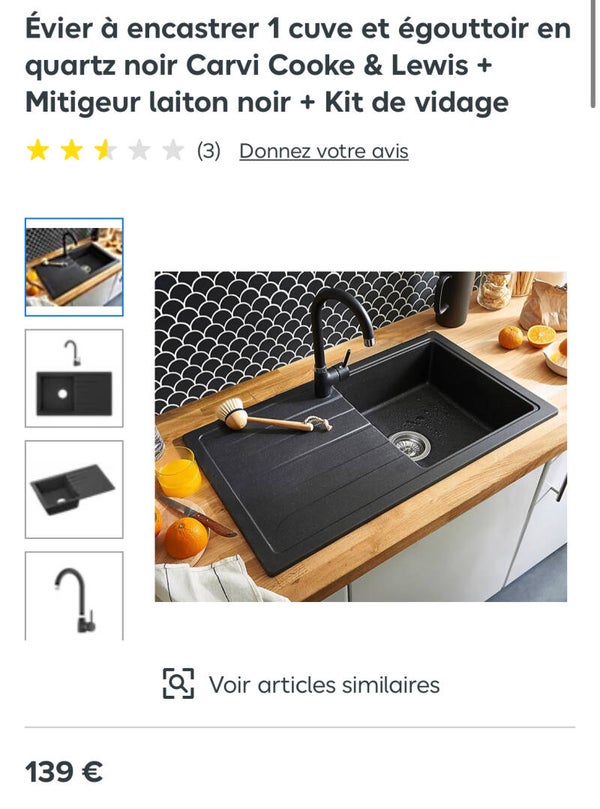Select the angled sink-only thumbnail
The width and height of the screenshot is (600, 809).
(74, 489)
